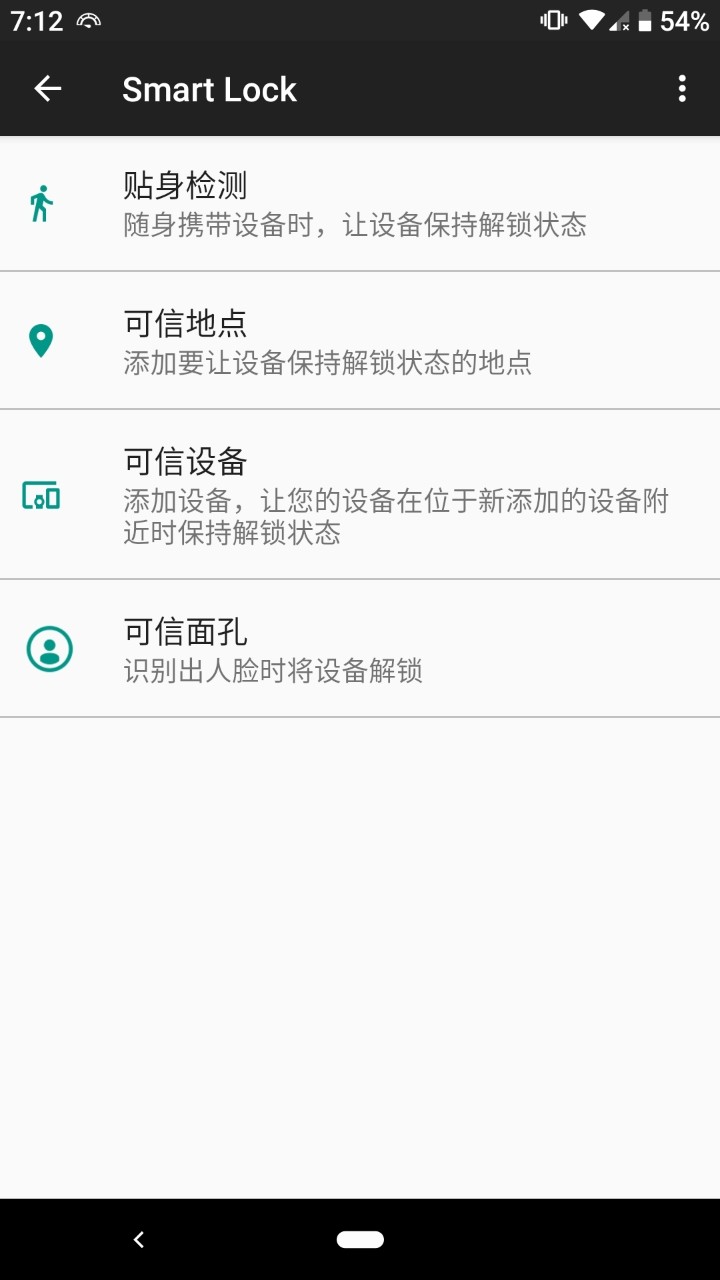Click the Smart Lock title text

point(209,89)
